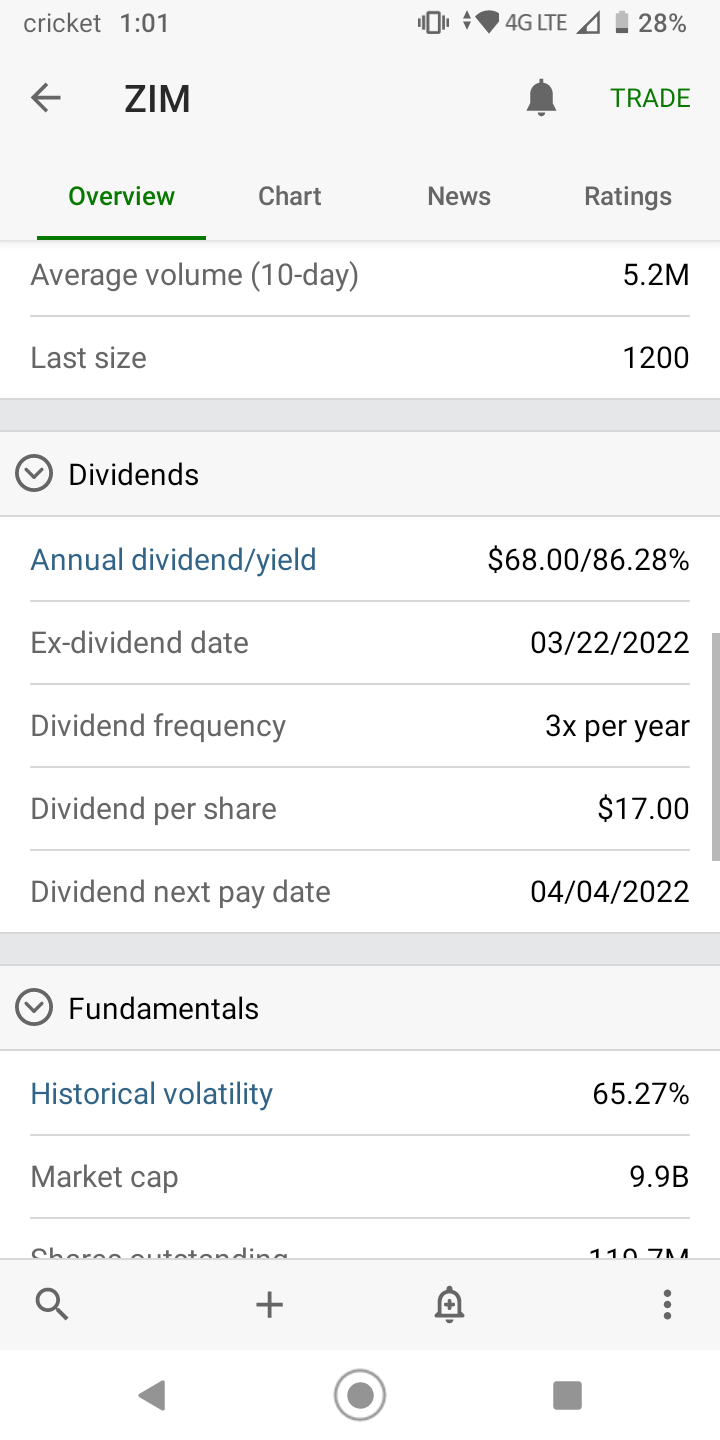Collapse the Fundamentals section

click(x=33, y=1007)
